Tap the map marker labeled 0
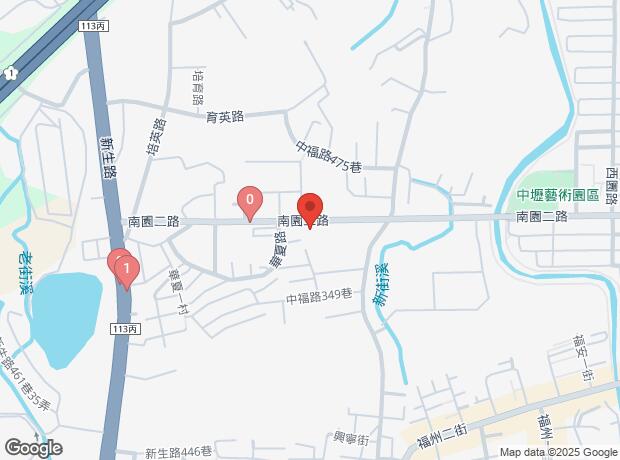The height and width of the screenshot is (460, 620). tap(249, 201)
